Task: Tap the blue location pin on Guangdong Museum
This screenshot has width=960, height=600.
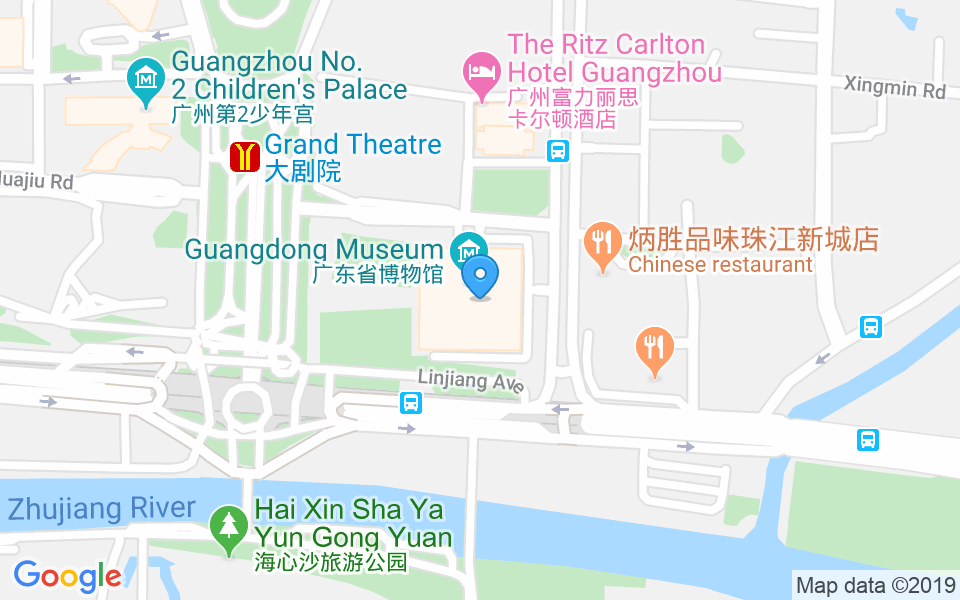Action: pos(481,275)
